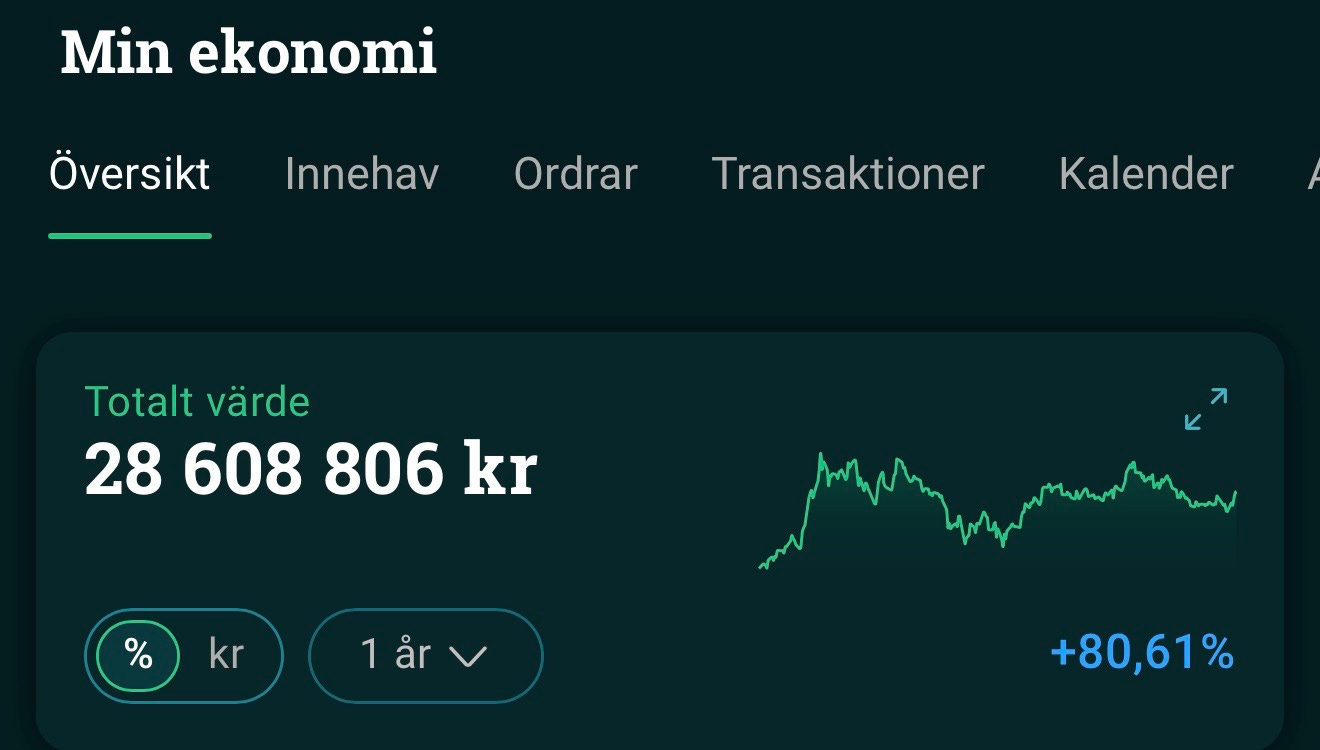The height and width of the screenshot is (750, 1320).
Task: Open the 1 år period dropdown
Action: point(425,656)
